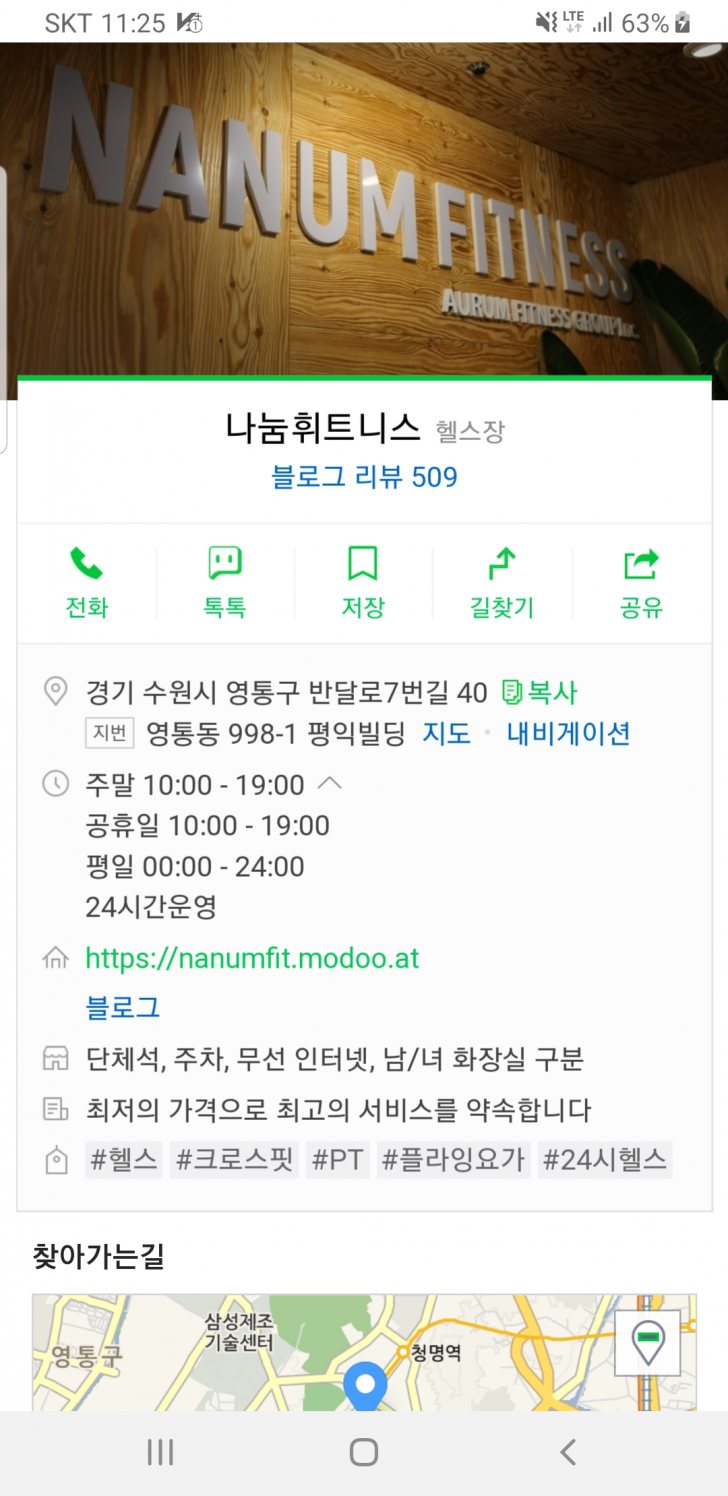Save this place with 저장

coord(362,583)
